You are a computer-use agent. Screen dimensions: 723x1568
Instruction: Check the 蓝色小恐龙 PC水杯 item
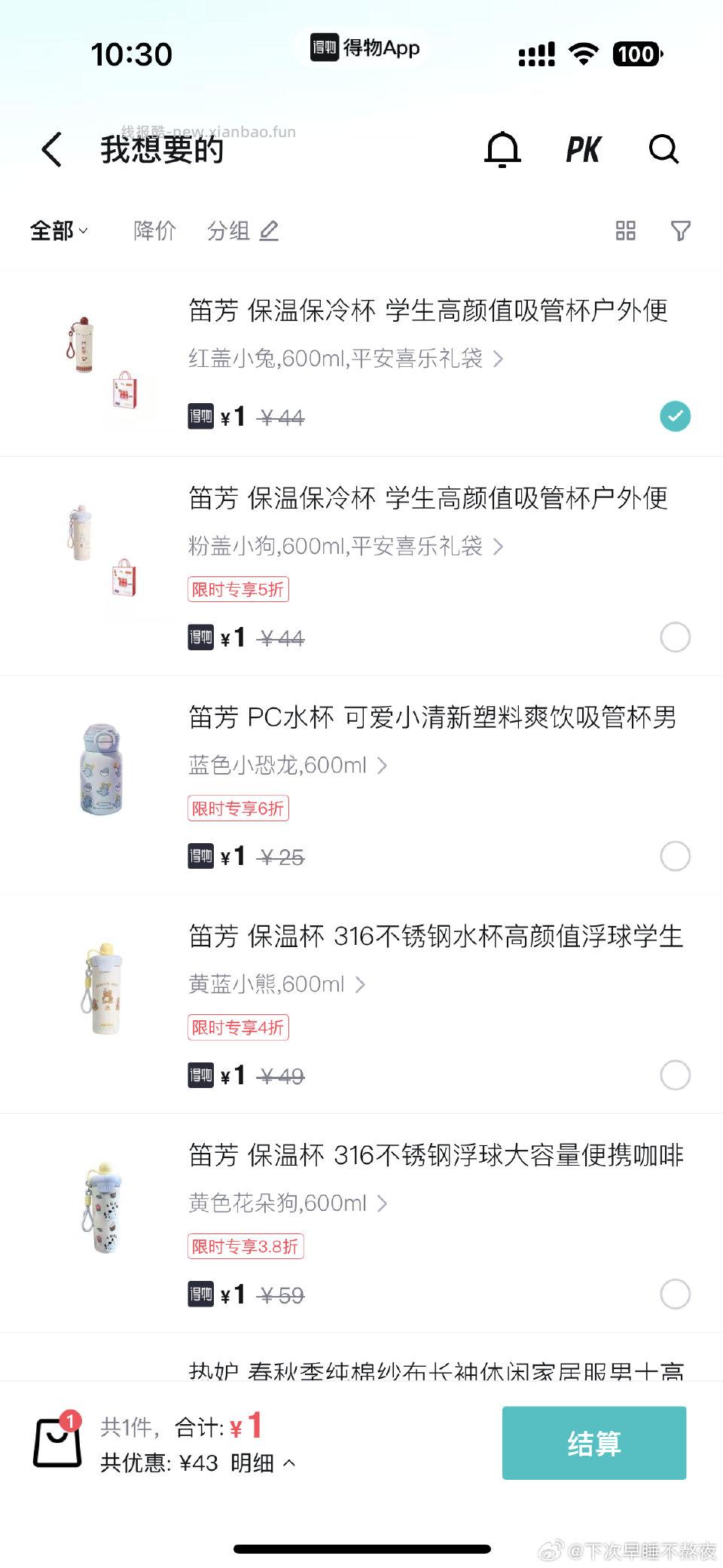pos(675,857)
